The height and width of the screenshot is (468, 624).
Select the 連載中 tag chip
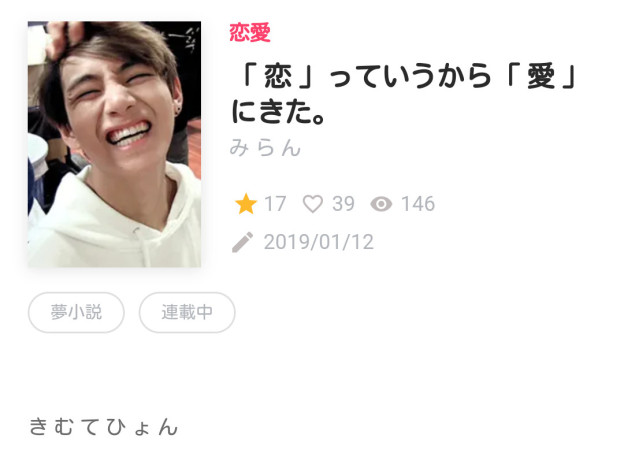(187, 312)
